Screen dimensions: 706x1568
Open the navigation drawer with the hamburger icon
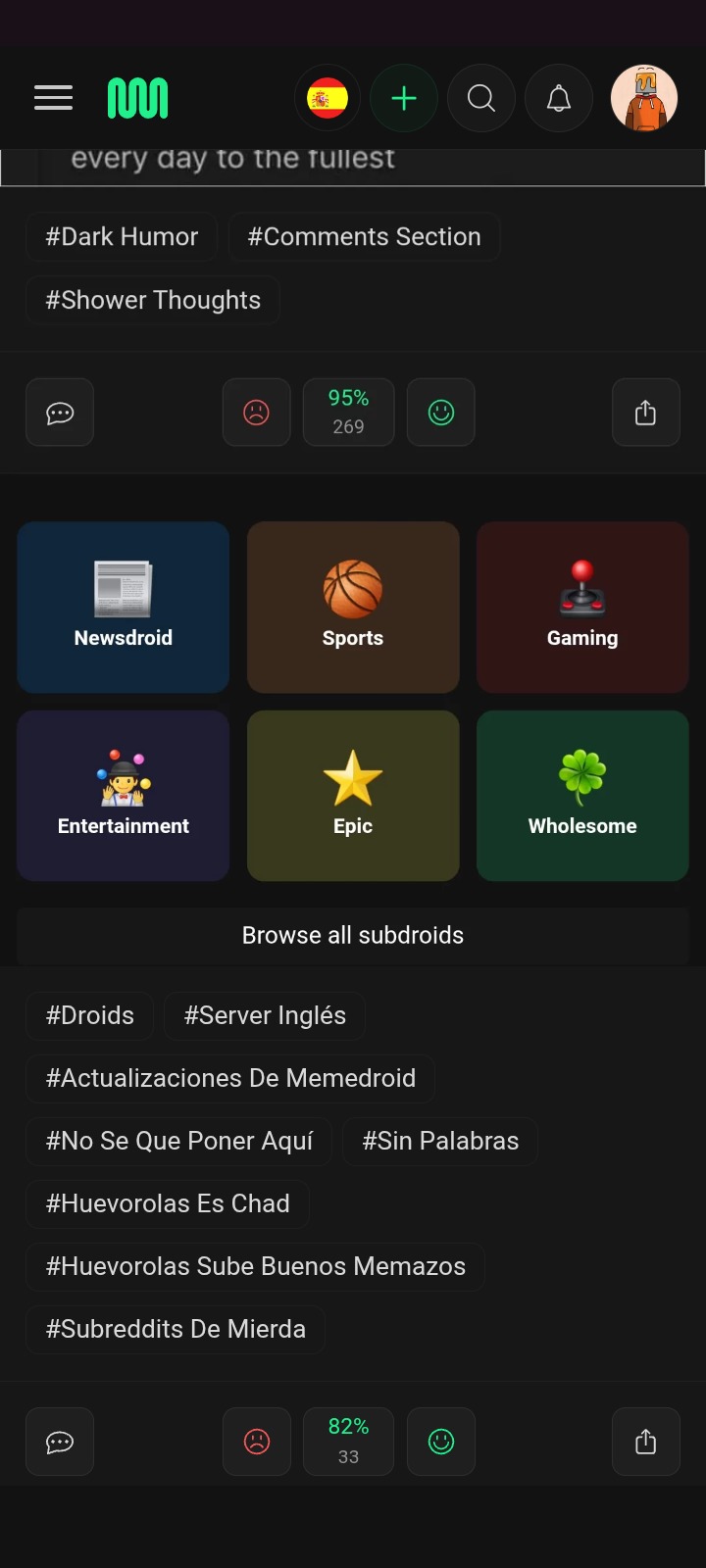pyautogui.click(x=53, y=98)
